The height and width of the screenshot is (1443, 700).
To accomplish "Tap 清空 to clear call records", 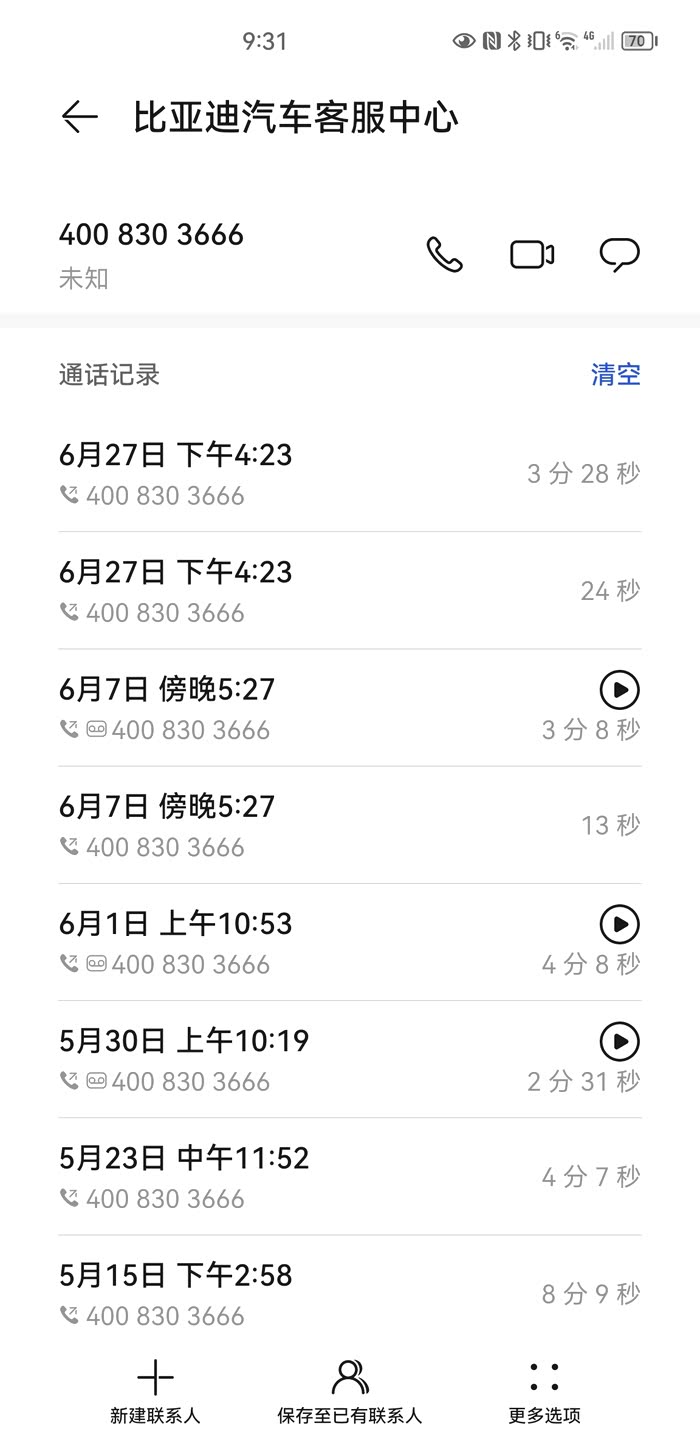I will click(615, 375).
